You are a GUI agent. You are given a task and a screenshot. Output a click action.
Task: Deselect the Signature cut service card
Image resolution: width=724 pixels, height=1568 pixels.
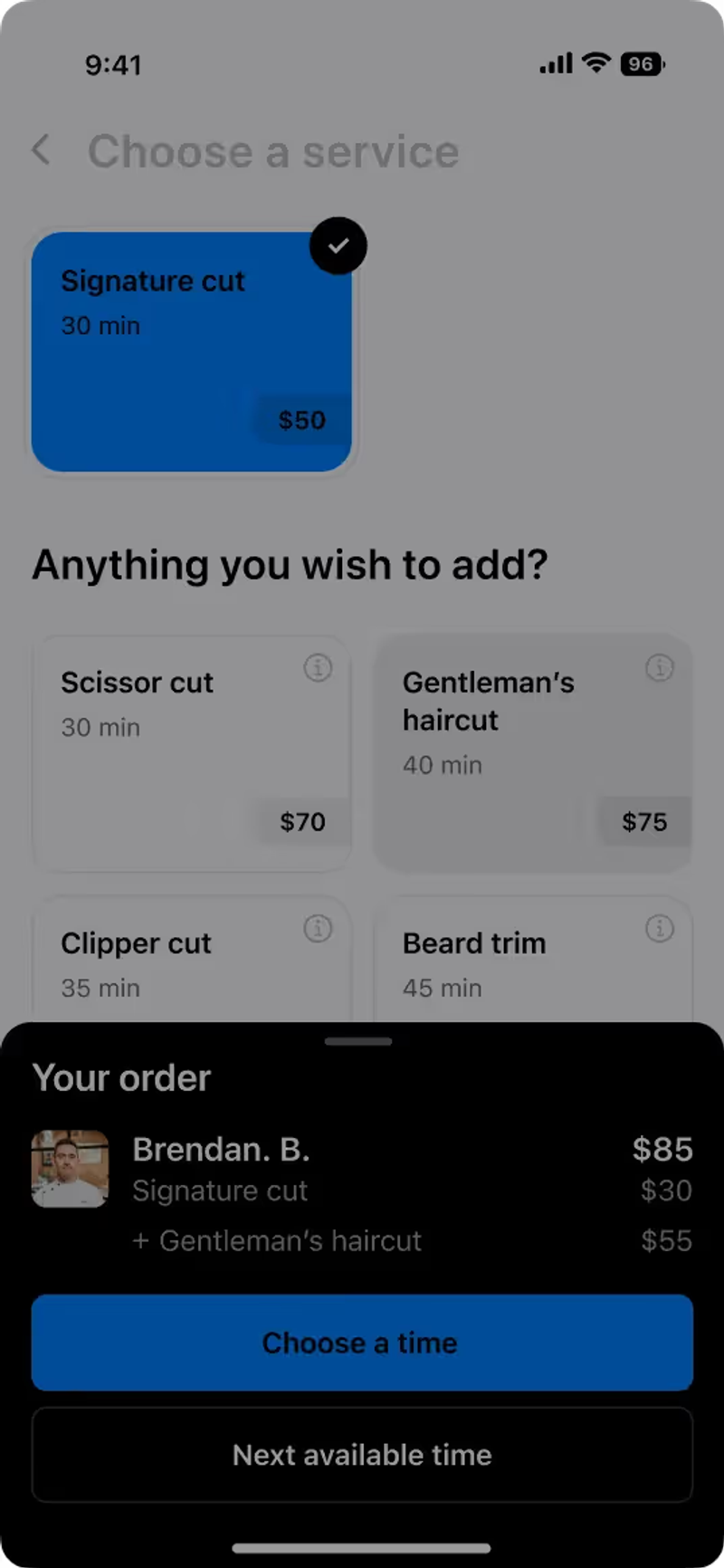click(191, 351)
